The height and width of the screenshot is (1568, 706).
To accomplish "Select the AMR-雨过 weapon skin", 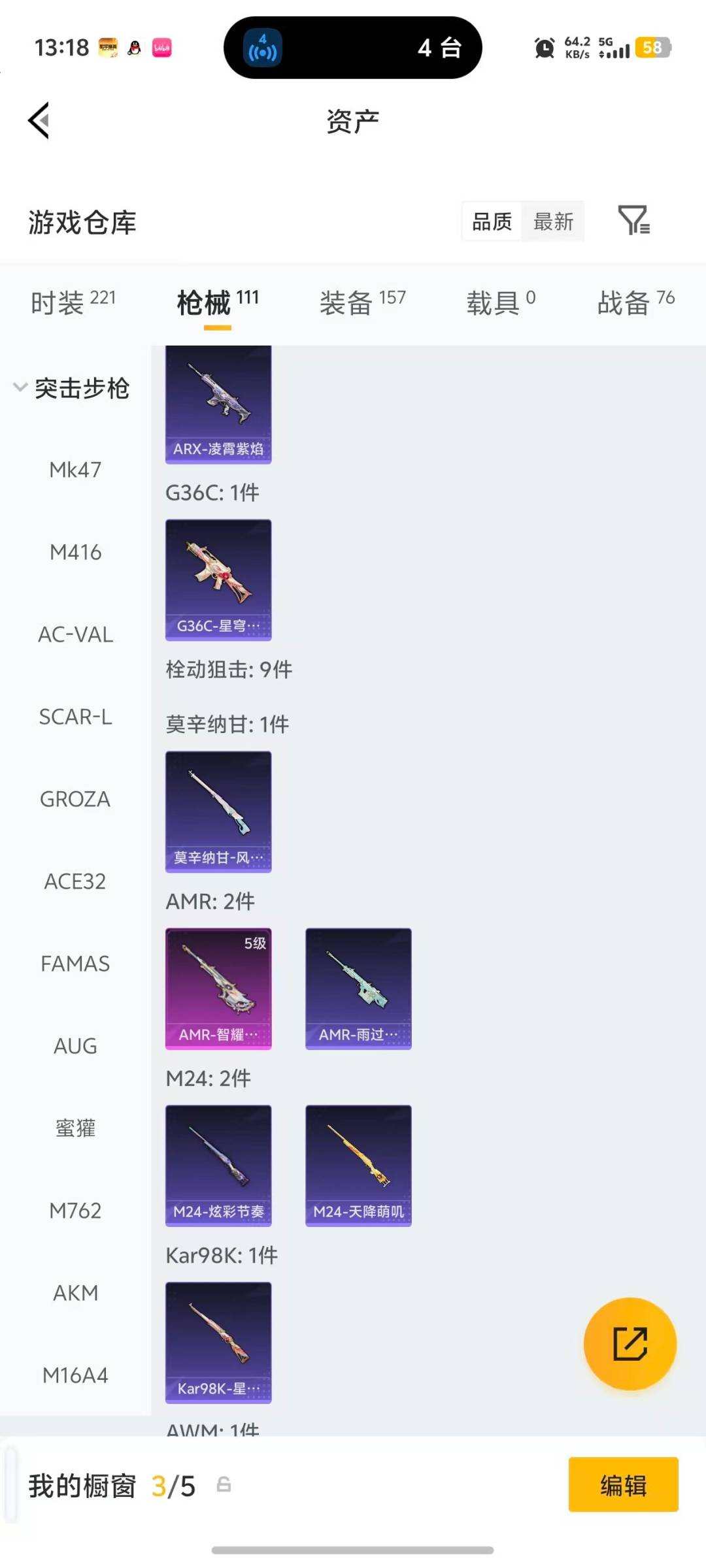I will (x=358, y=987).
